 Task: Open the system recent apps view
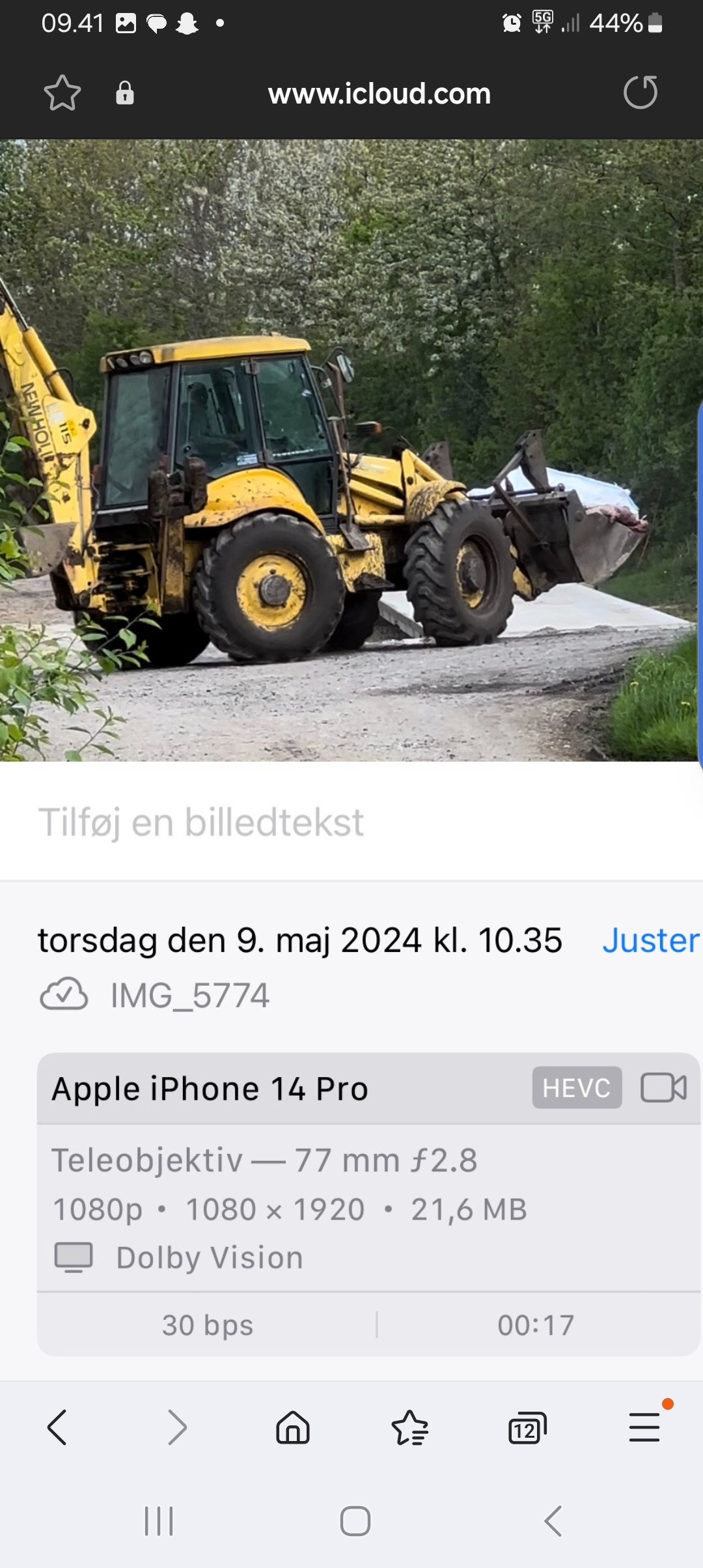[x=159, y=1521]
